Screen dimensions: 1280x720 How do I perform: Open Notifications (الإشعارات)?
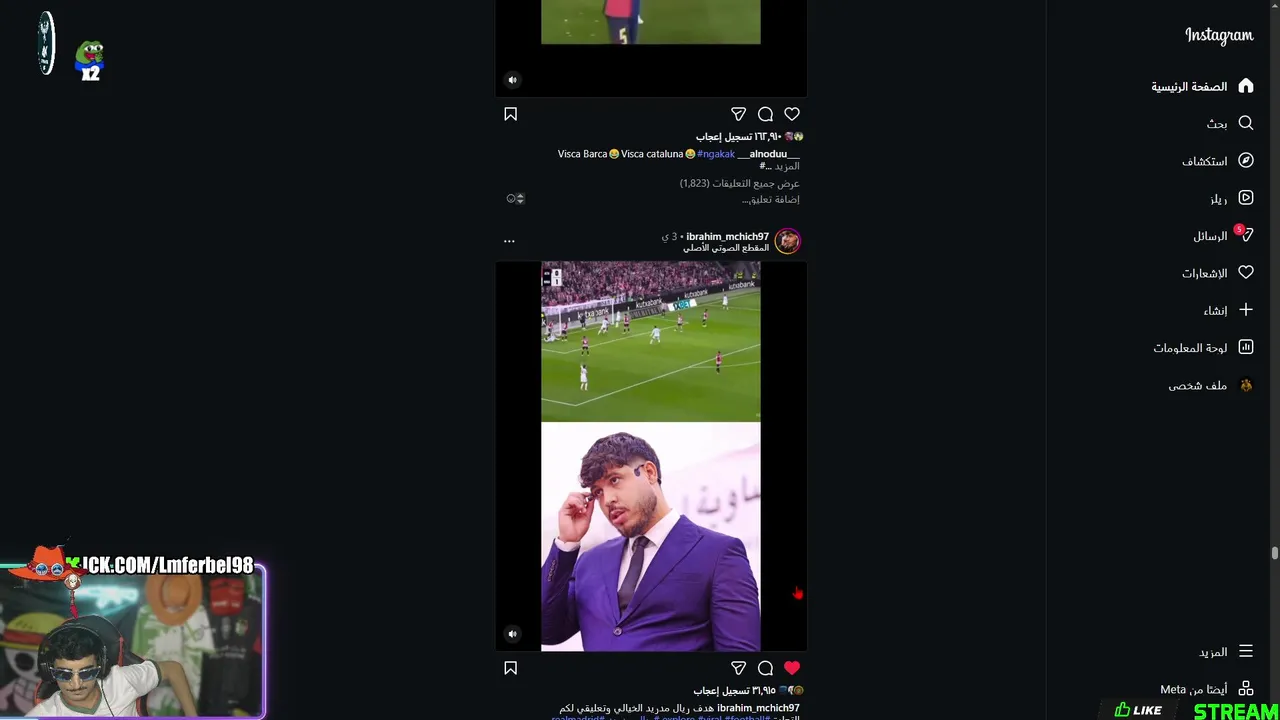coord(1218,273)
